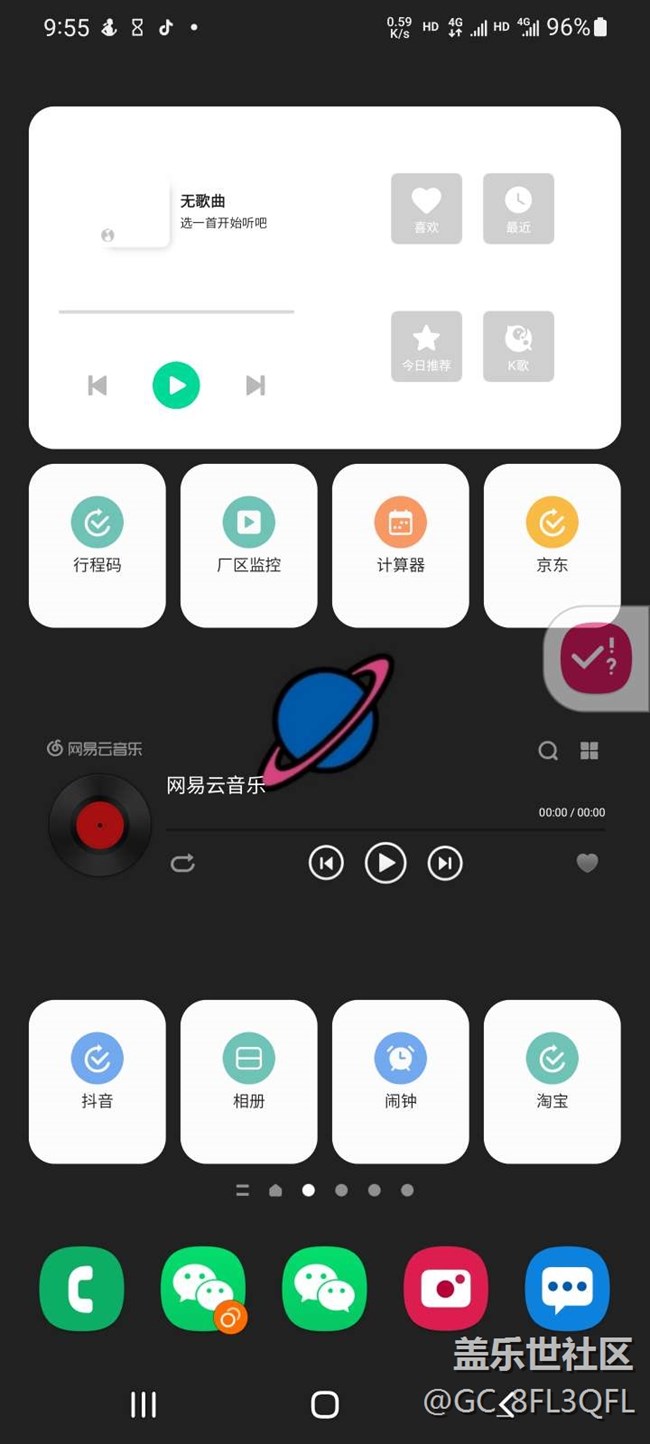
Task: Launch the 抖音 shortcut
Action: (x=97, y=1081)
